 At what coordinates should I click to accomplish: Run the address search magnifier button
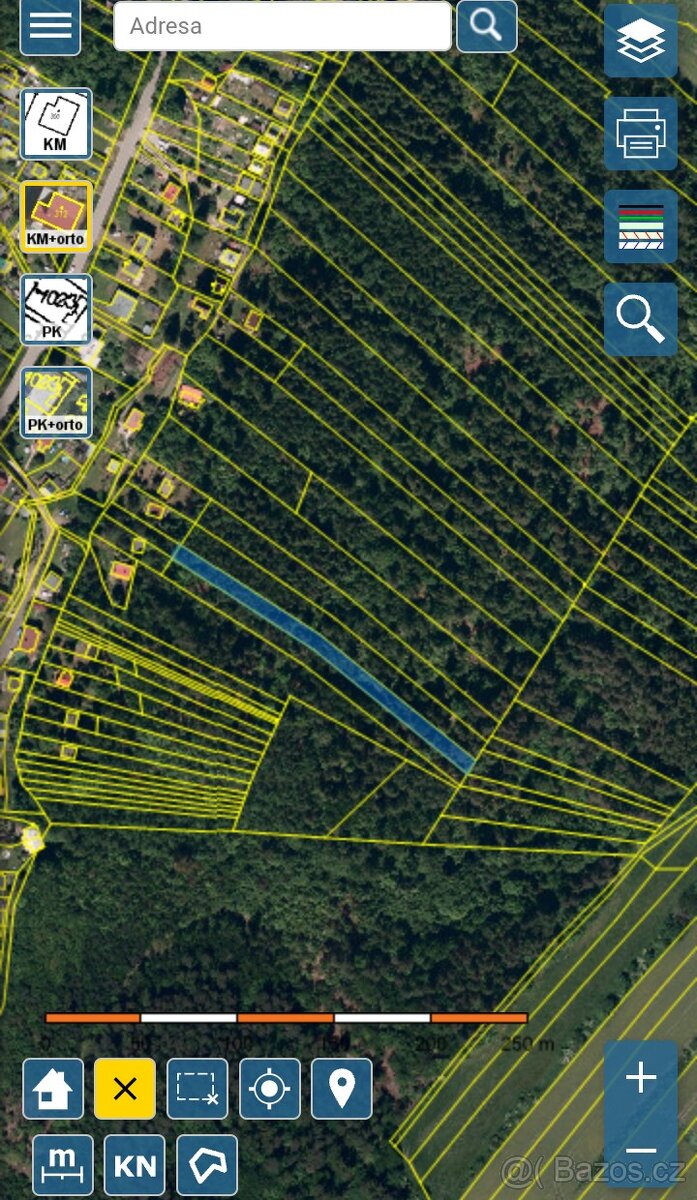tap(487, 26)
